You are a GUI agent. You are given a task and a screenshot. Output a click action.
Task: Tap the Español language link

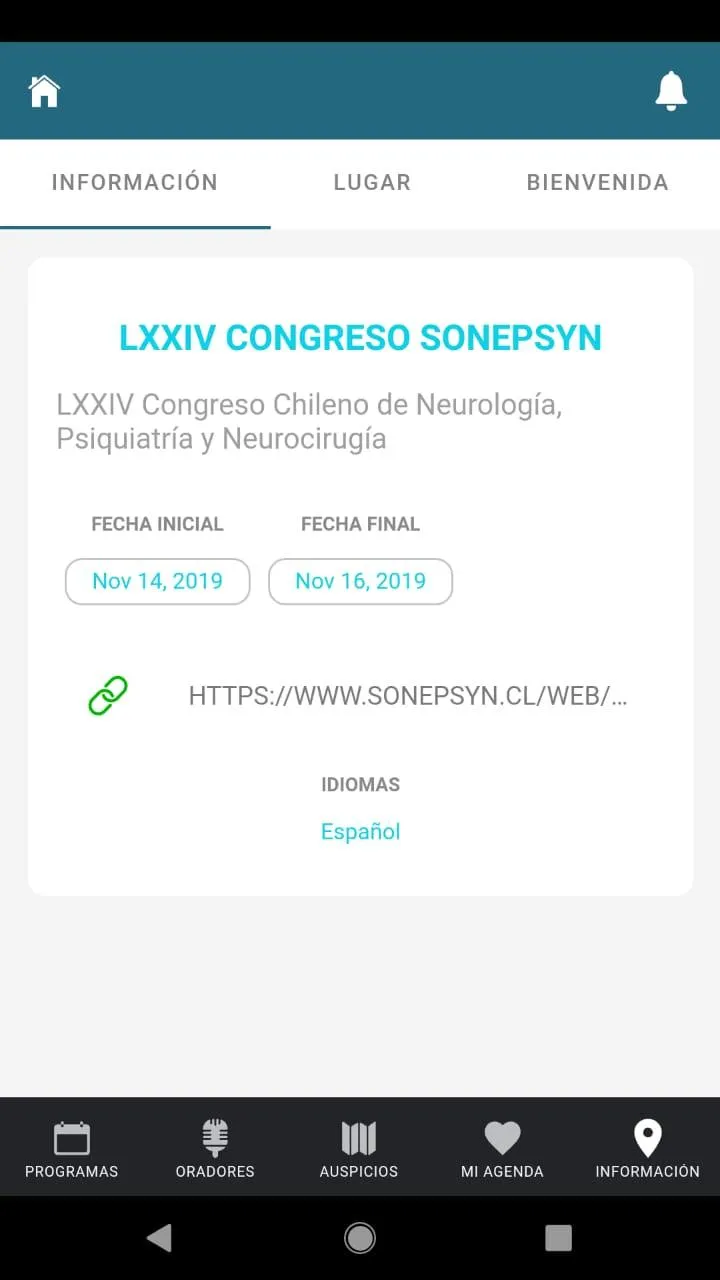pos(360,831)
